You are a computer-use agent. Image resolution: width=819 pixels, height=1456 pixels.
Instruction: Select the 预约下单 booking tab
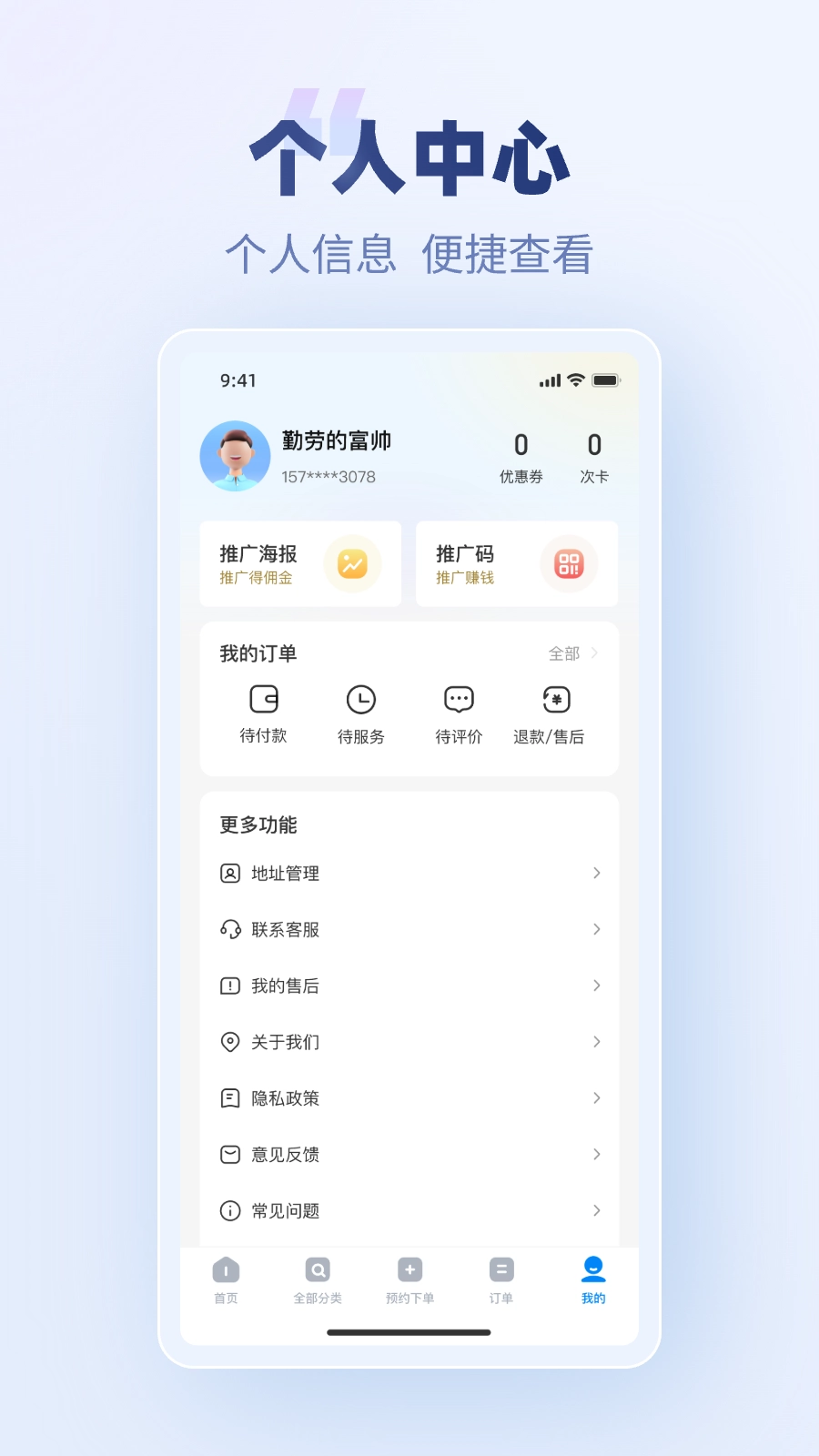tap(409, 1279)
